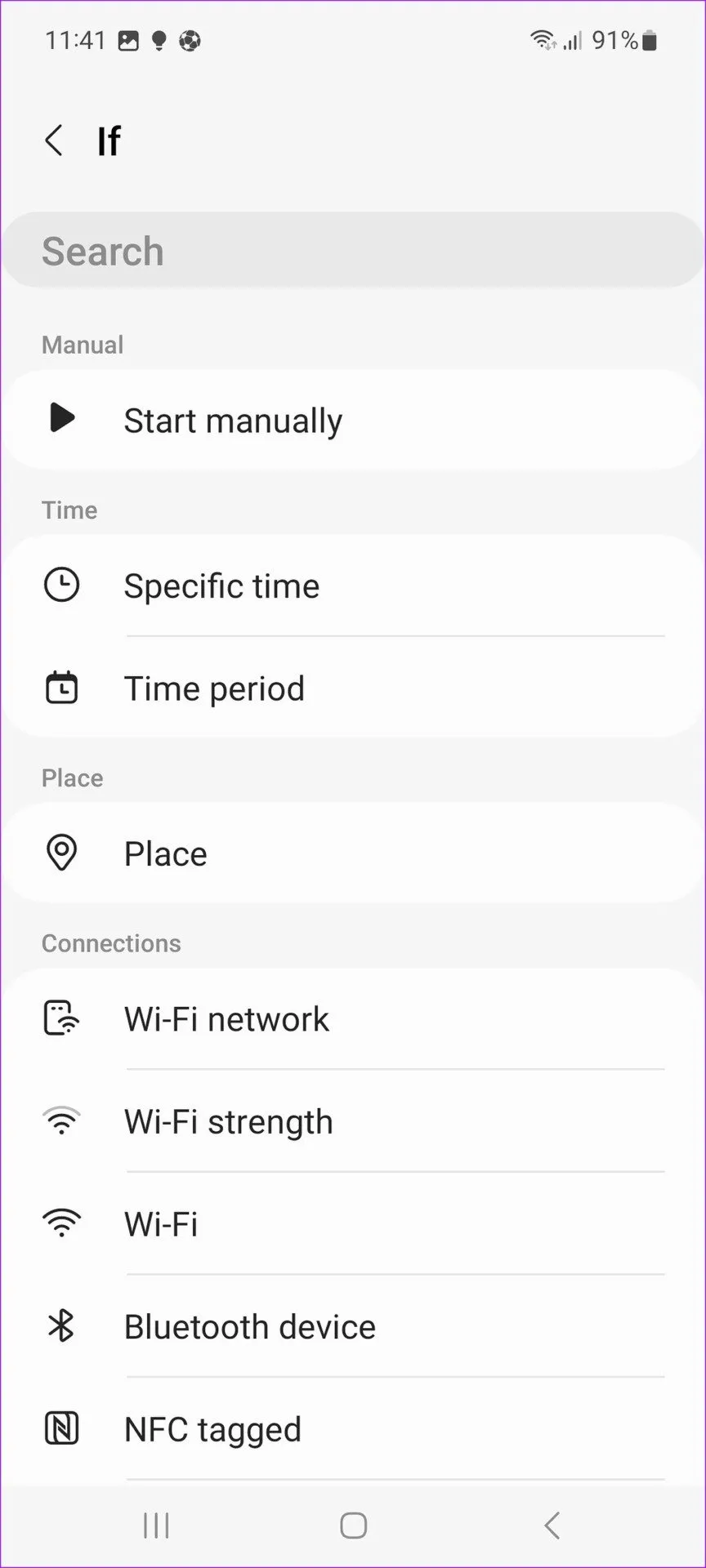
Task: Choose Specific time trigger
Action: pyautogui.click(x=353, y=586)
